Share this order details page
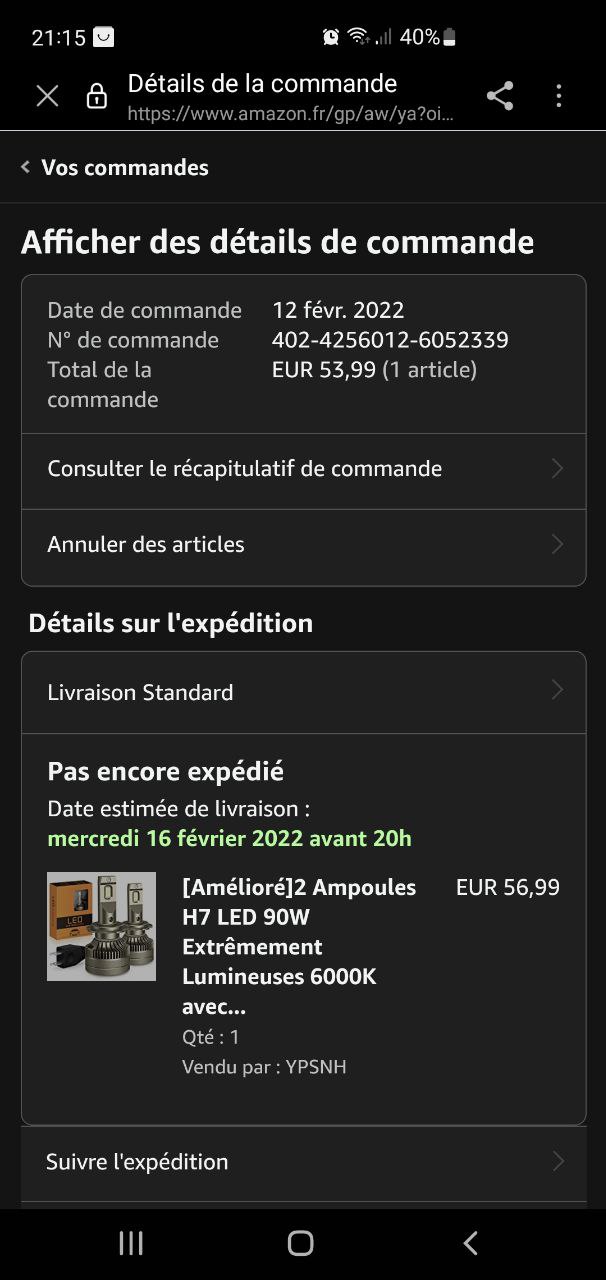This screenshot has height=1280, width=606. tap(499, 96)
